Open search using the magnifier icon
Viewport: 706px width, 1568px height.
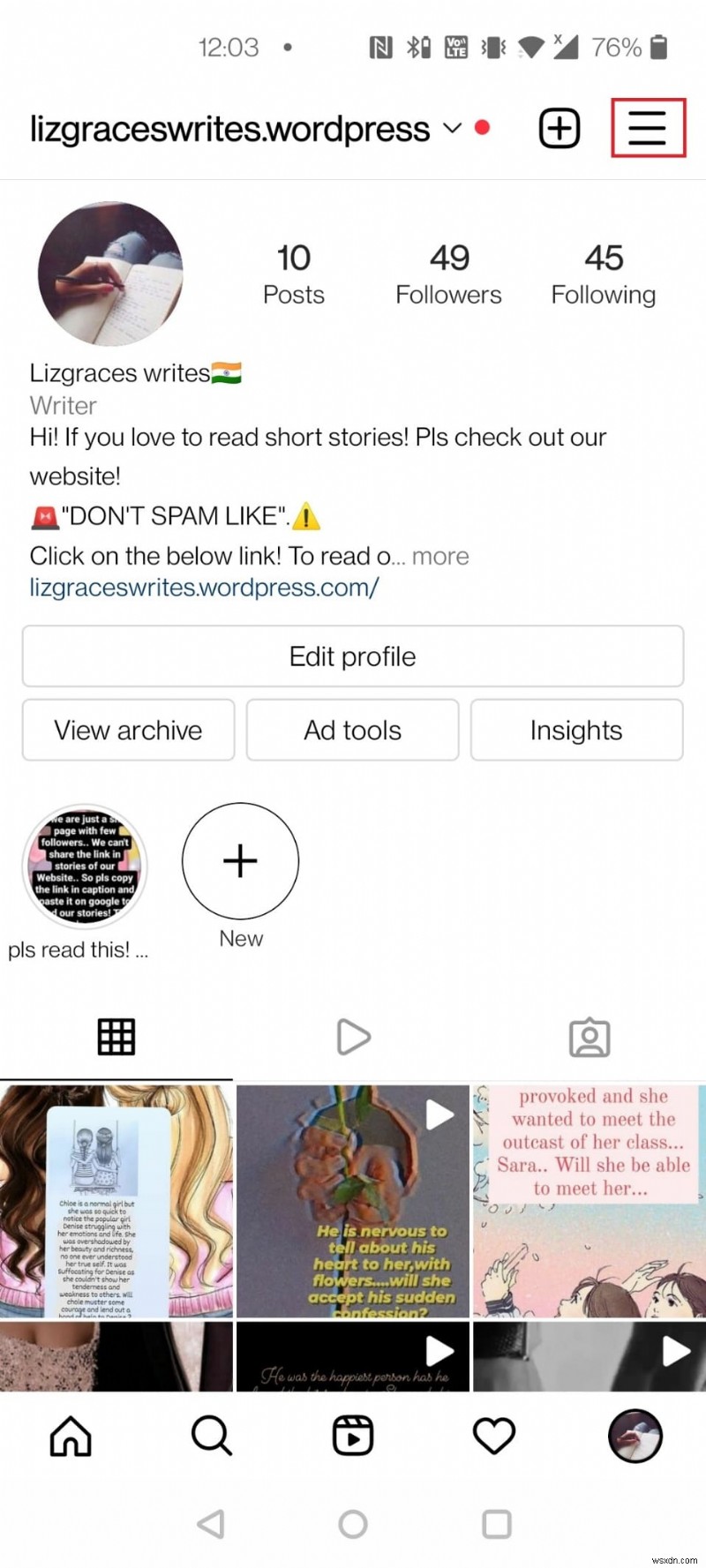[x=211, y=1436]
